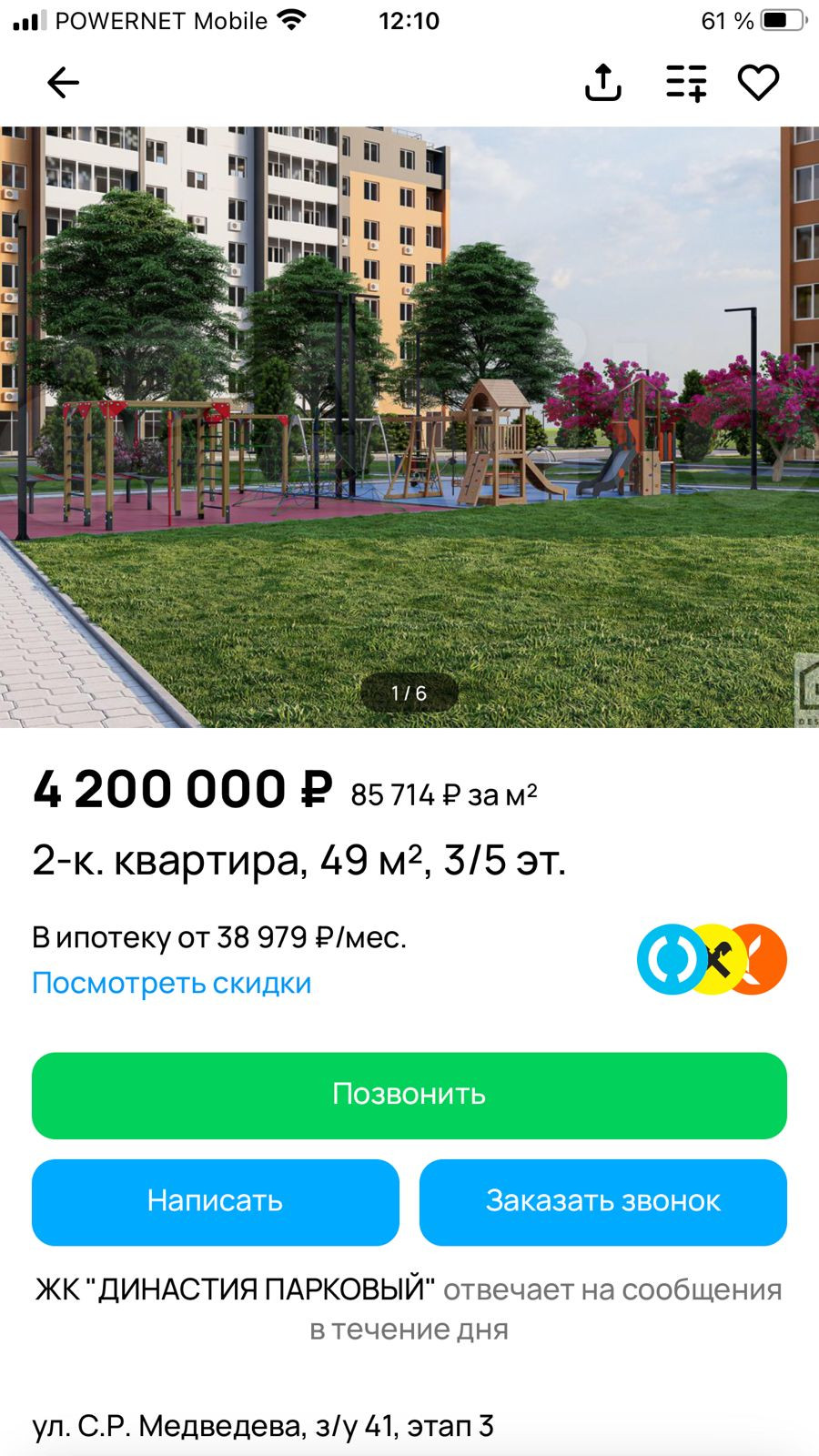Image resolution: width=819 pixels, height=1456 pixels.
Task: Tap the green 'Позвонить' button
Action: [x=409, y=1095]
